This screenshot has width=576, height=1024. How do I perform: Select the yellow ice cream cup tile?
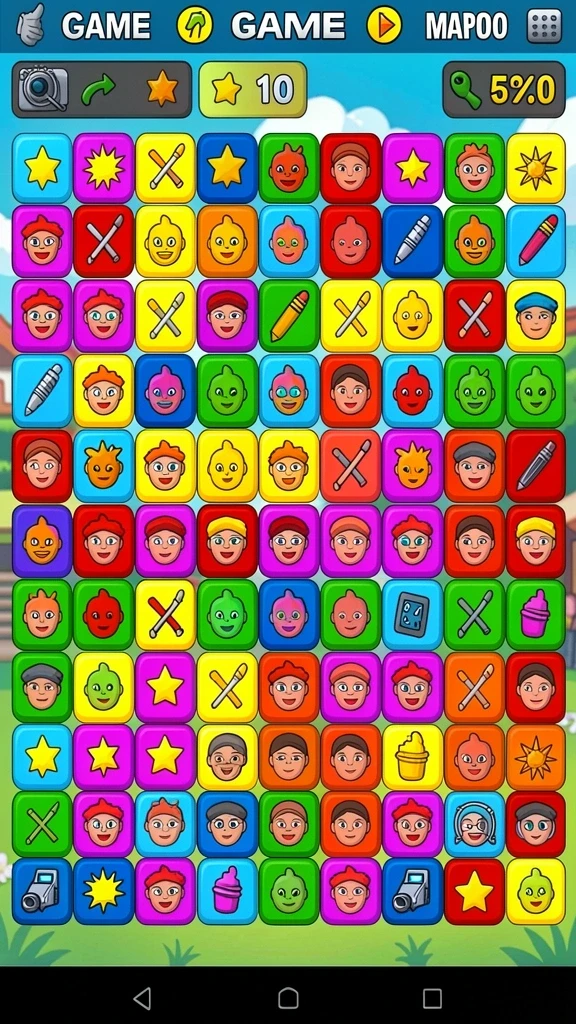412,756
